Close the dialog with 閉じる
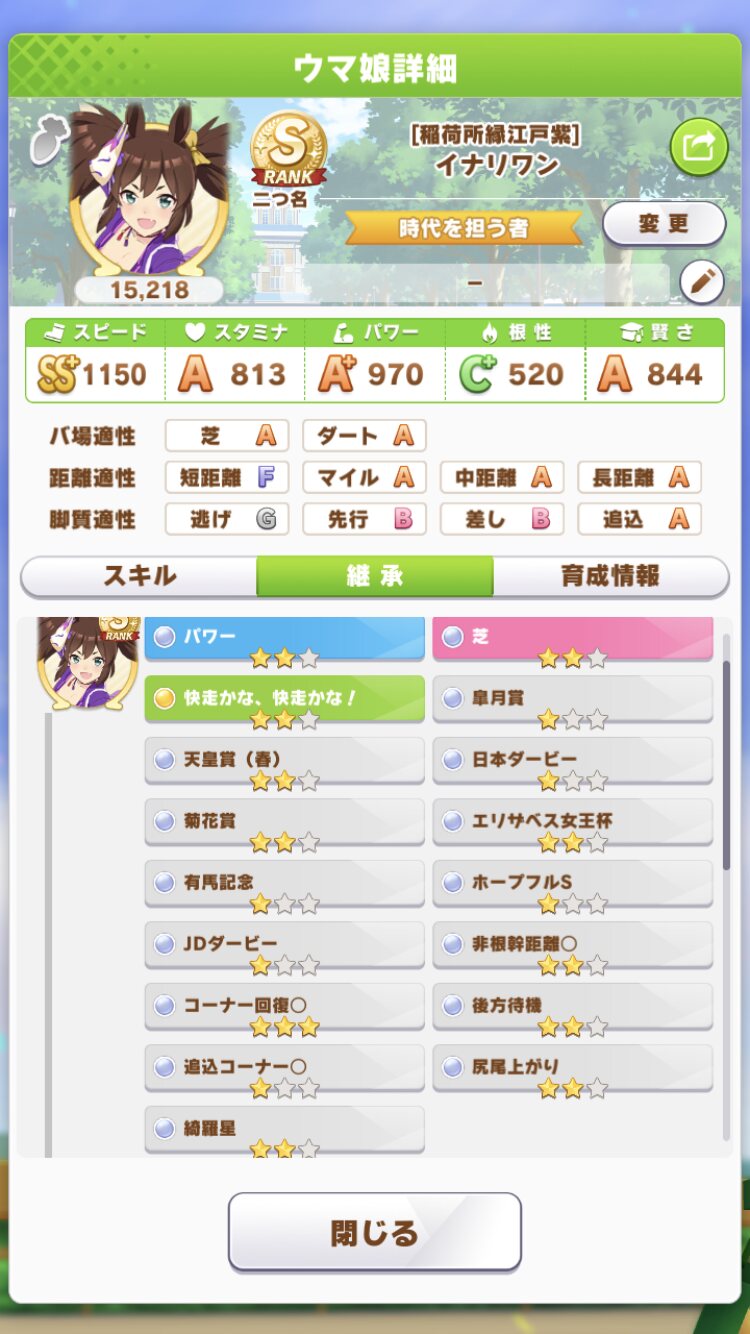750x1334 pixels. pos(374,1231)
